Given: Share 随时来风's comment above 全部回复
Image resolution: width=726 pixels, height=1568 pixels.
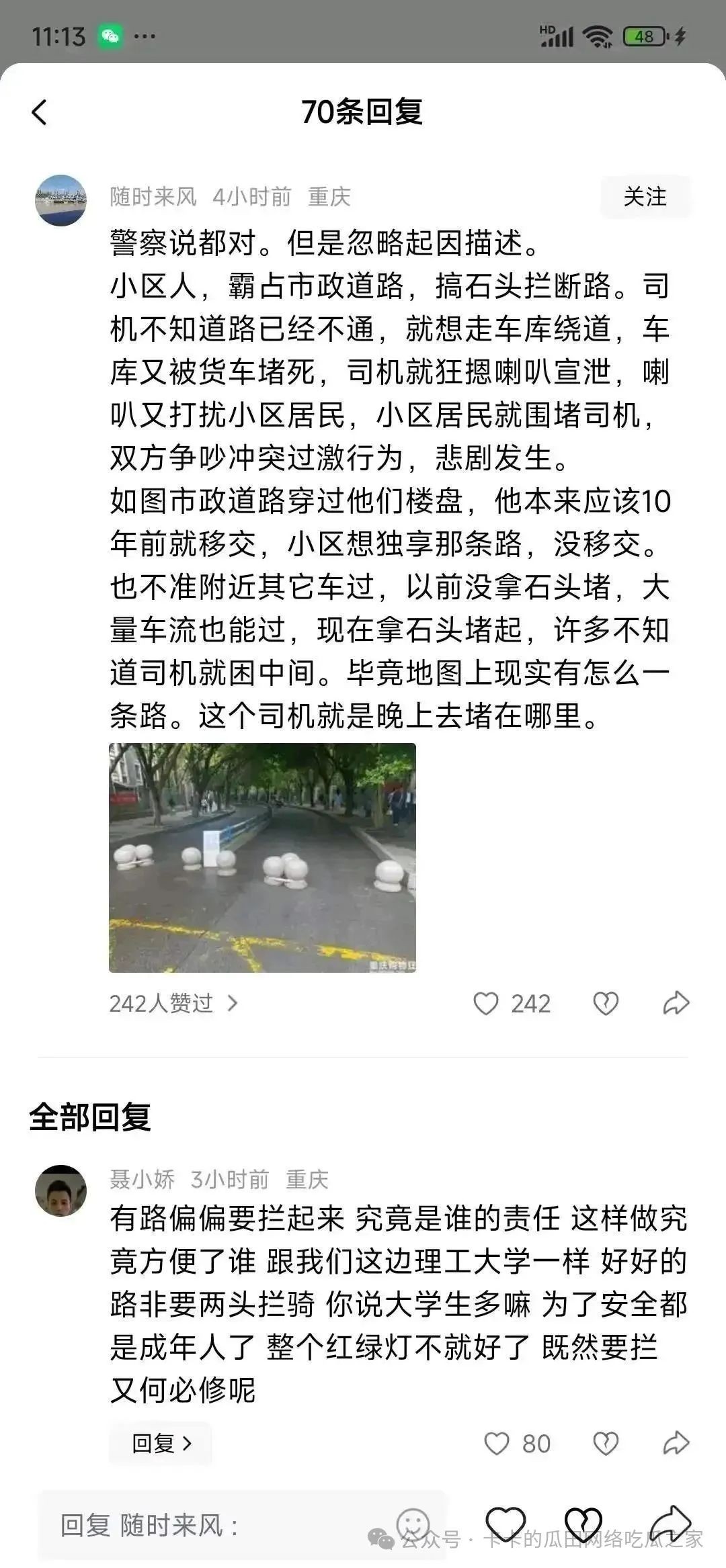Looking at the screenshot, I should coord(676,1004).
